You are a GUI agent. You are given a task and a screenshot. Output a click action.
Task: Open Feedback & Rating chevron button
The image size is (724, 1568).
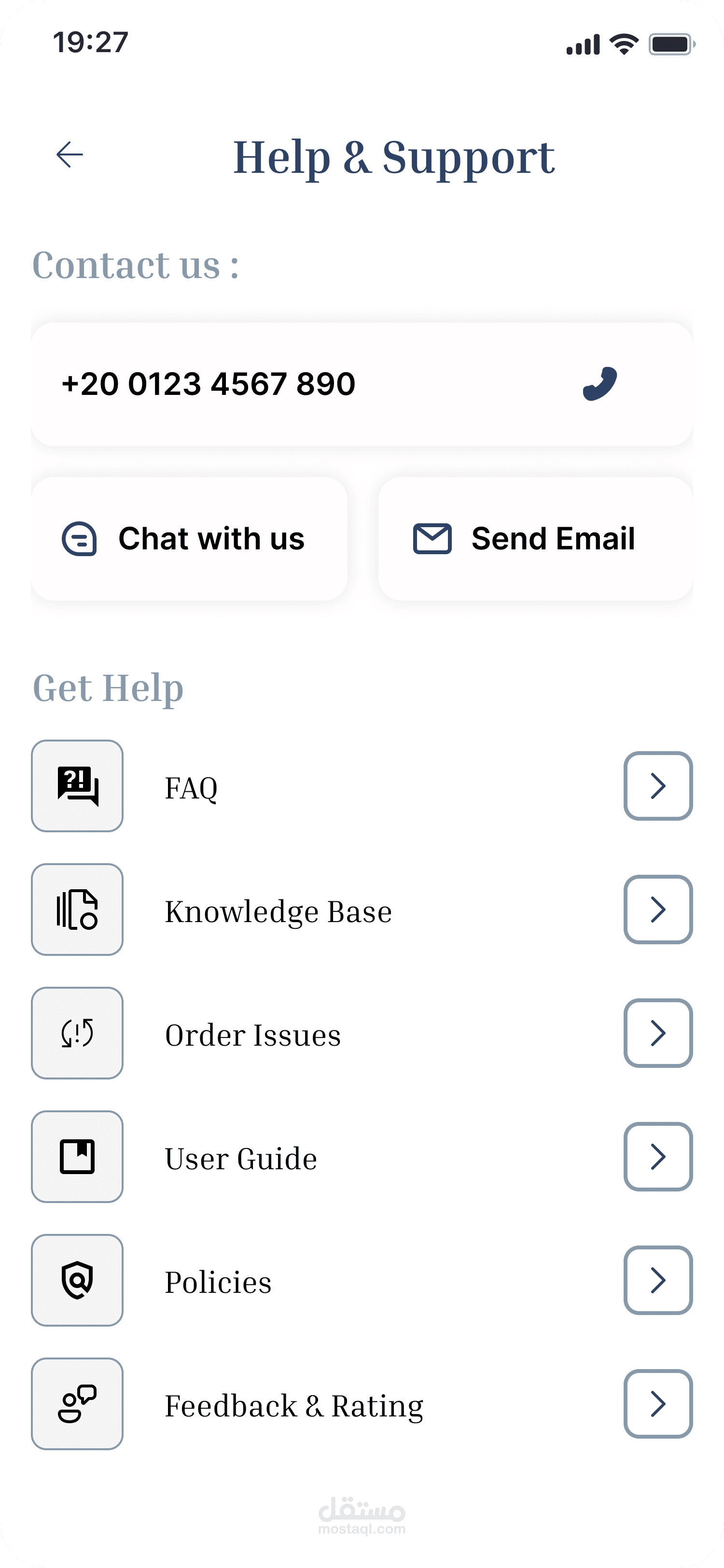click(x=658, y=1404)
